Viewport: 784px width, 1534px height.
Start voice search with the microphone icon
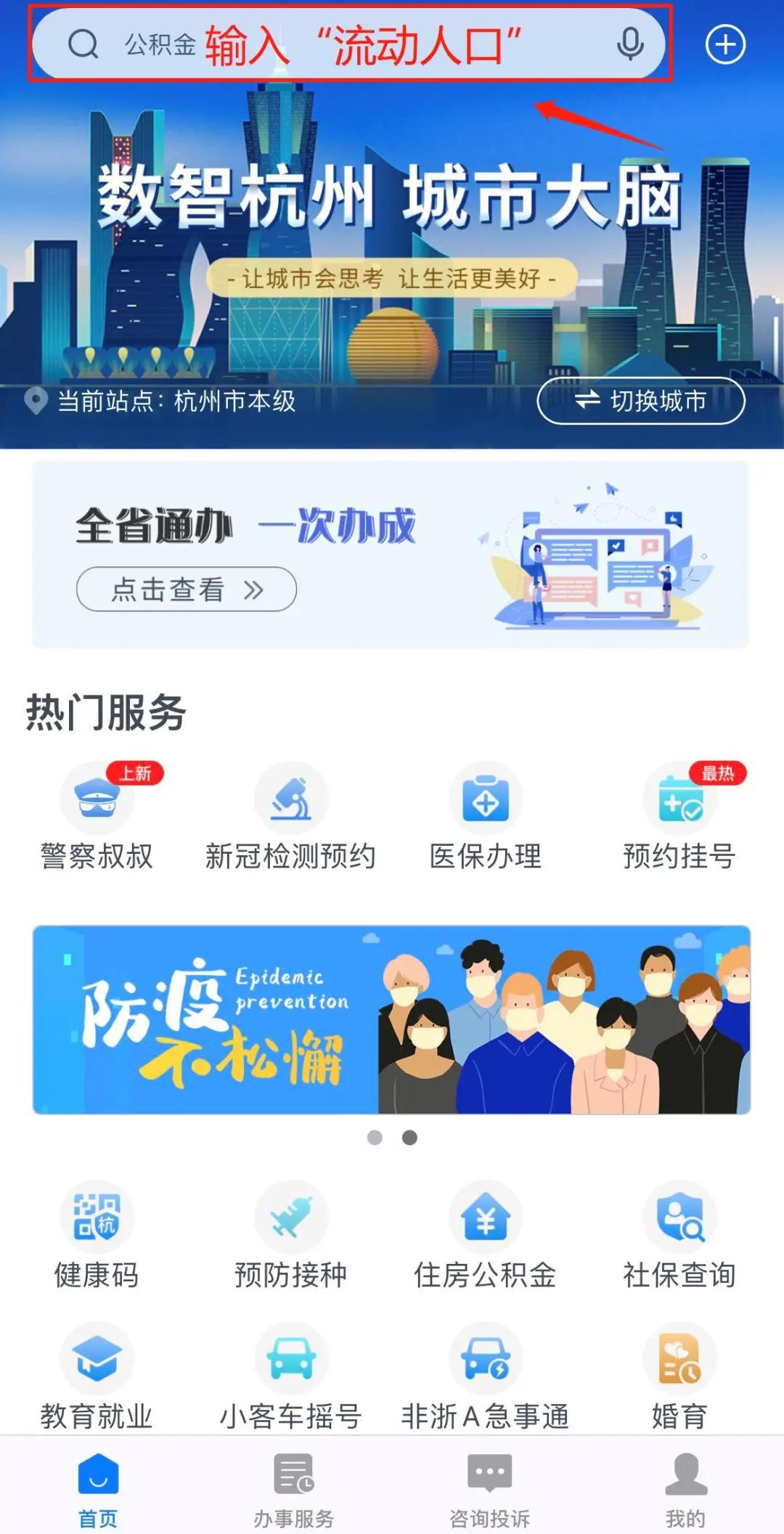point(629,45)
